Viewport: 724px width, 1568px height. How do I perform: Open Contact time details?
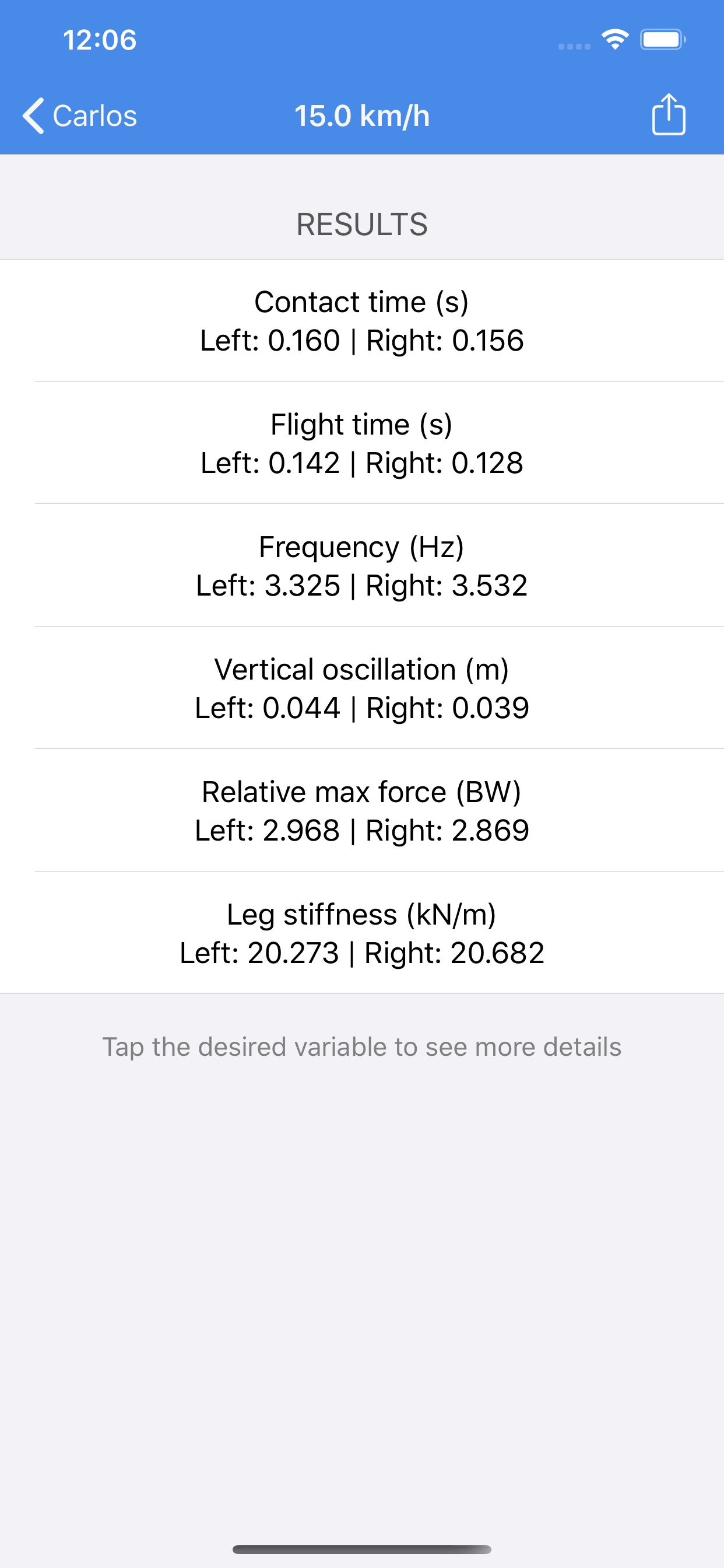tap(362, 321)
